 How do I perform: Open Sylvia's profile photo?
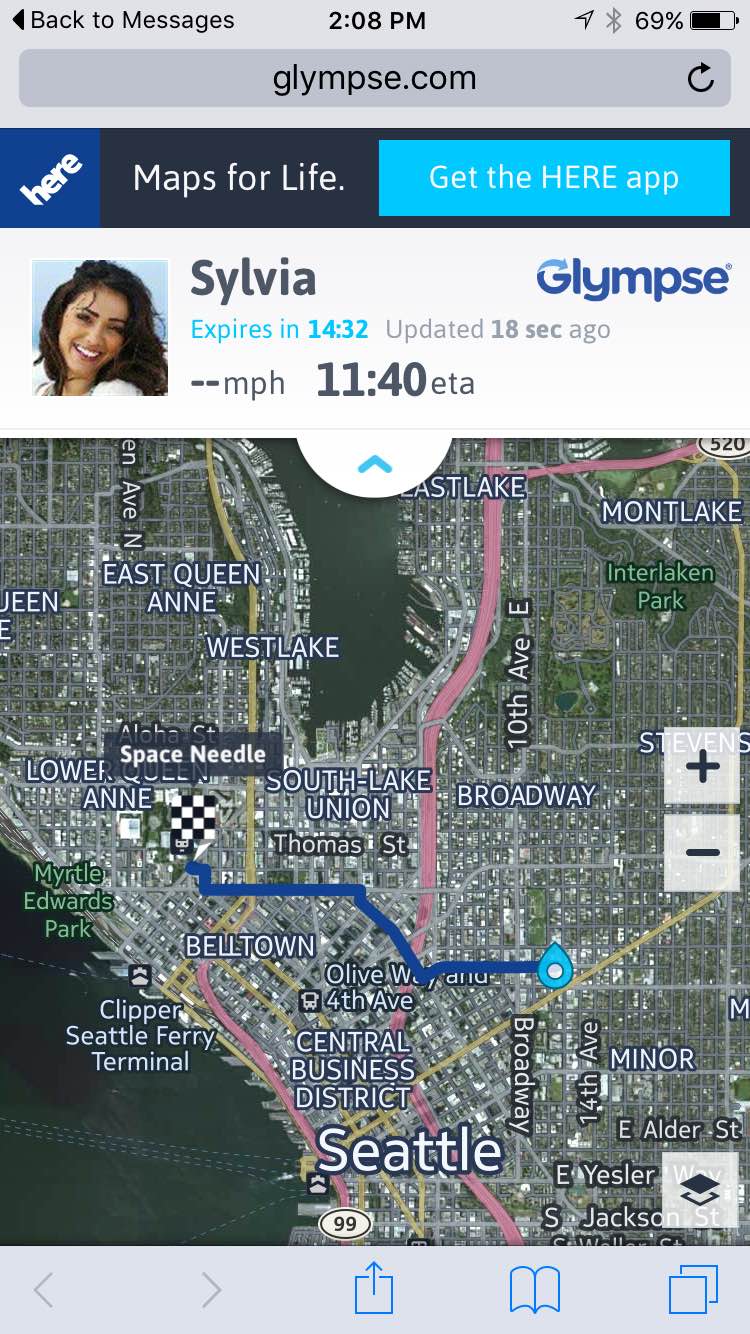(100, 328)
